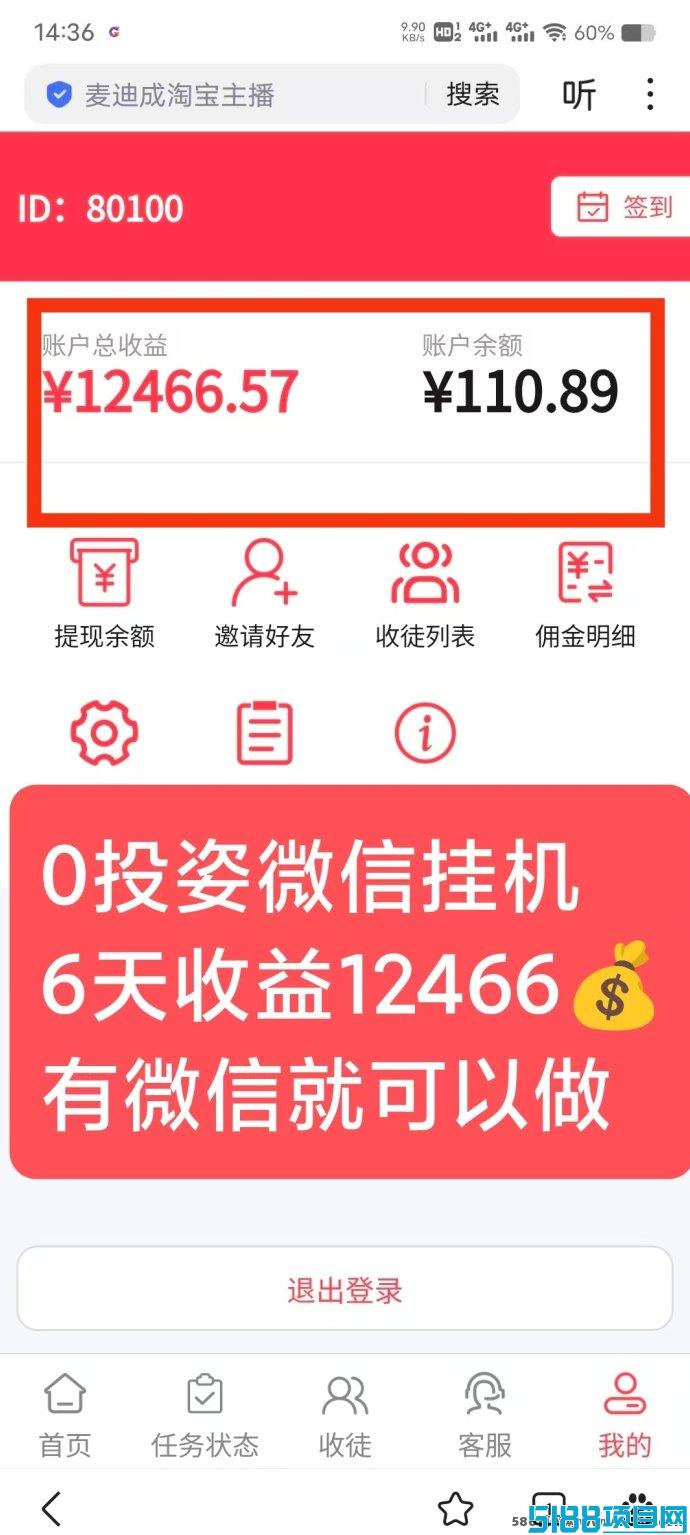
Task: Go to the 收徒 tab
Action: (345, 1415)
